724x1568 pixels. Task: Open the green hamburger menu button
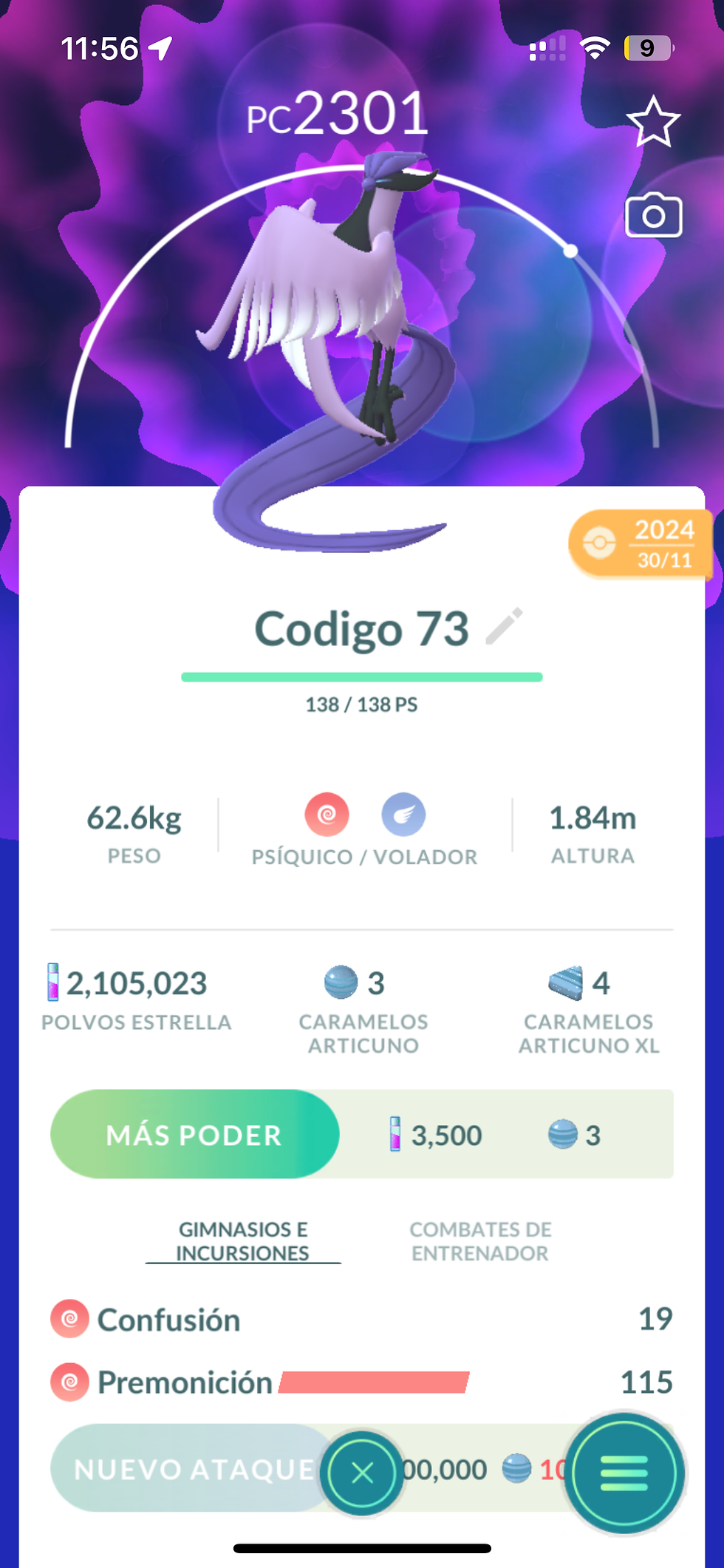pyautogui.click(x=624, y=1473)
